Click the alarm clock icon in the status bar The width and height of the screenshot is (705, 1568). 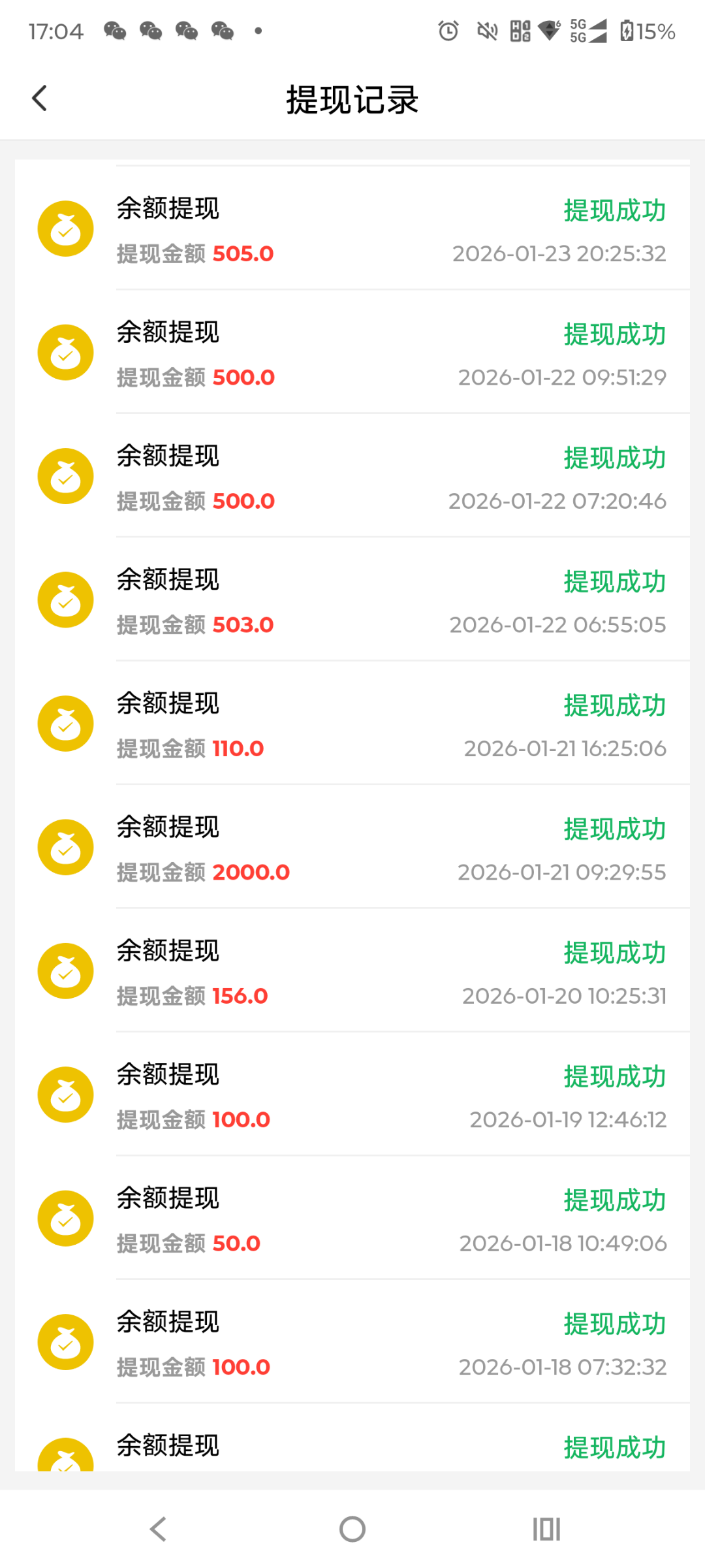(449, 31)
